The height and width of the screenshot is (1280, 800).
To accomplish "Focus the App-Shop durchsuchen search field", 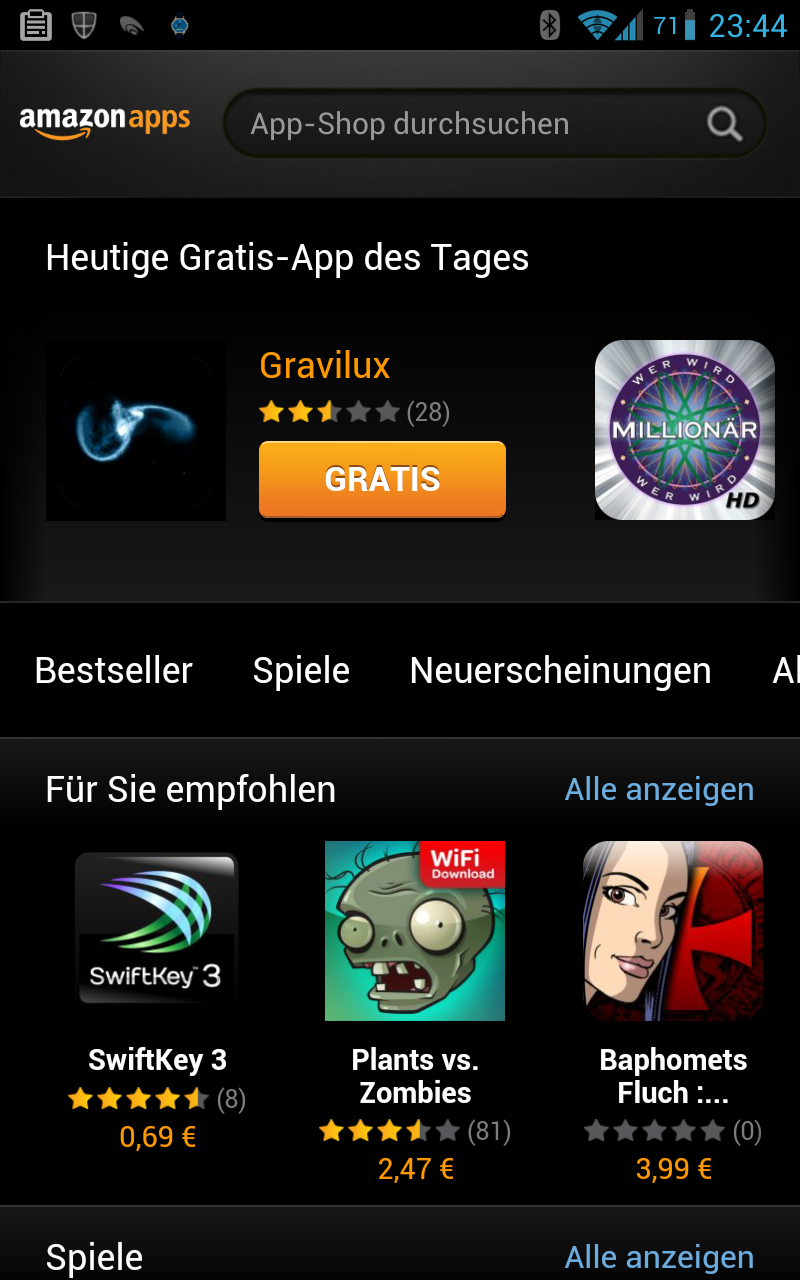I will tap(494, 124).
